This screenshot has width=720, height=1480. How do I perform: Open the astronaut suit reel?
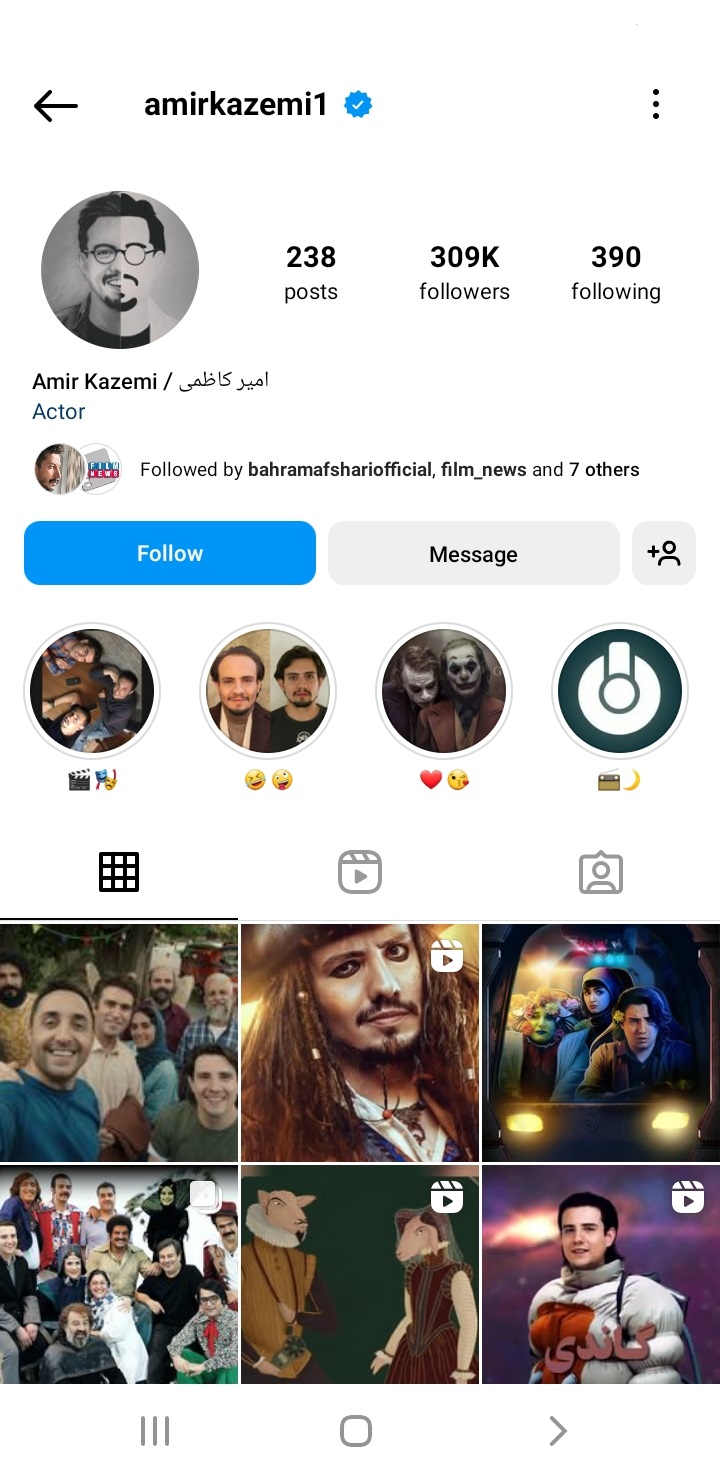[601, 1274]
